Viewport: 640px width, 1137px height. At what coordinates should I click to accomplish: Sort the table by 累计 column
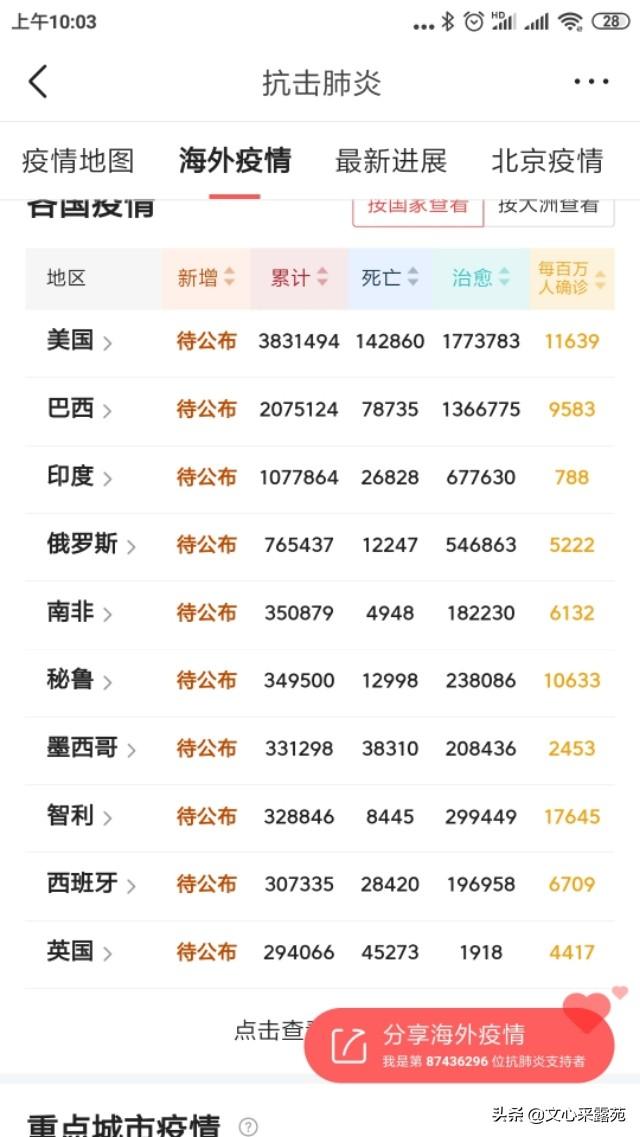point(299,278)
